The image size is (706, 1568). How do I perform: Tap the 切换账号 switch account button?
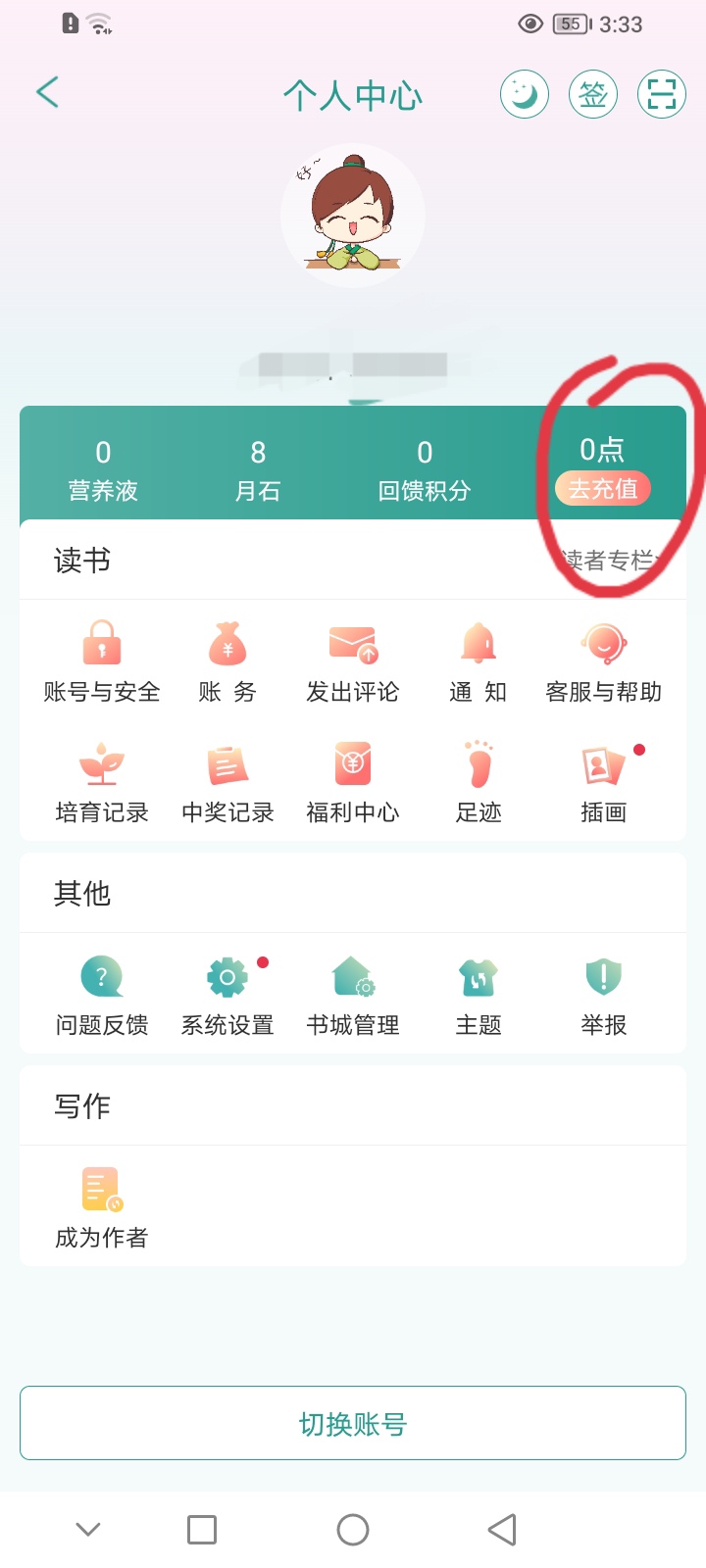coord(353,1423)
